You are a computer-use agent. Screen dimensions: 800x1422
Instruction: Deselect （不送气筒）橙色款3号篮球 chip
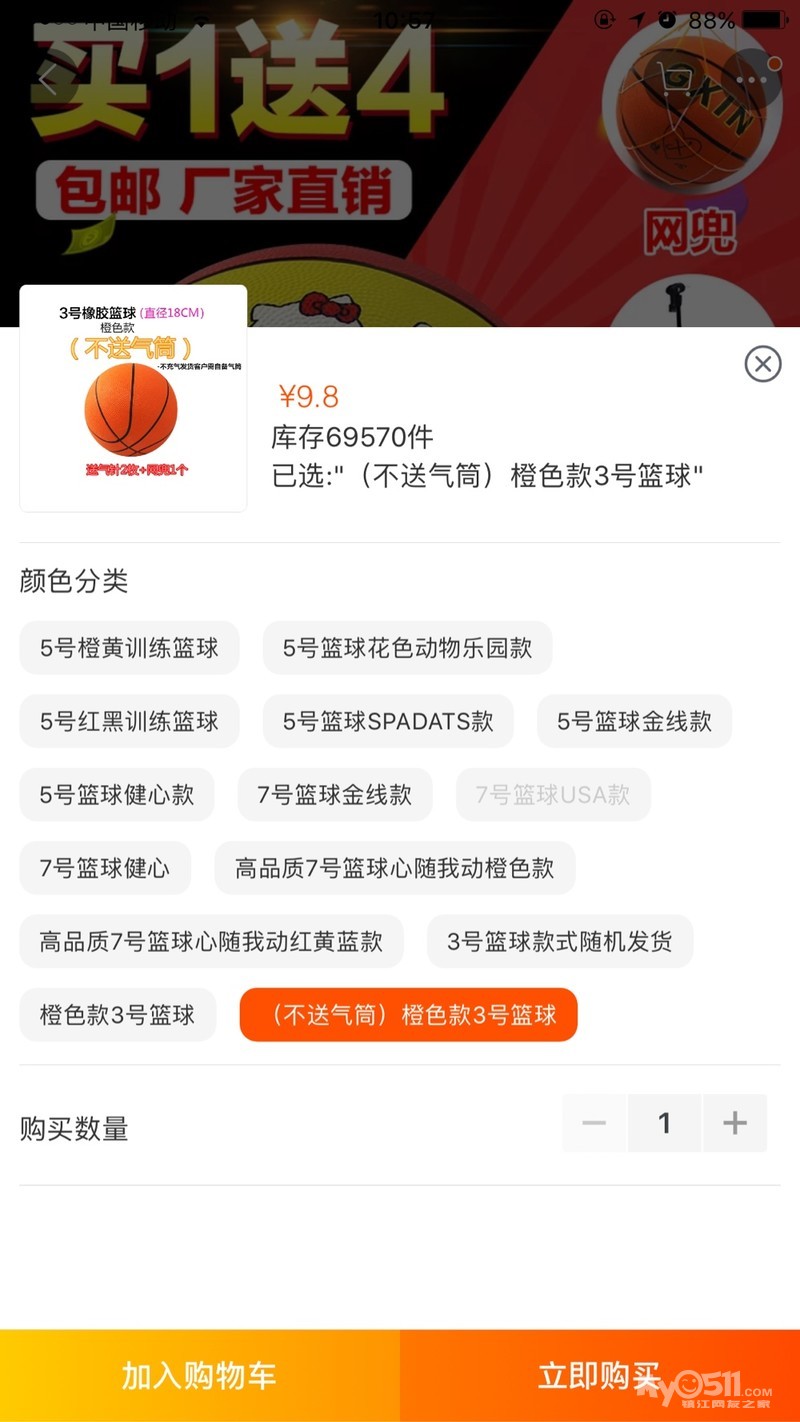tap(408, 1015)
